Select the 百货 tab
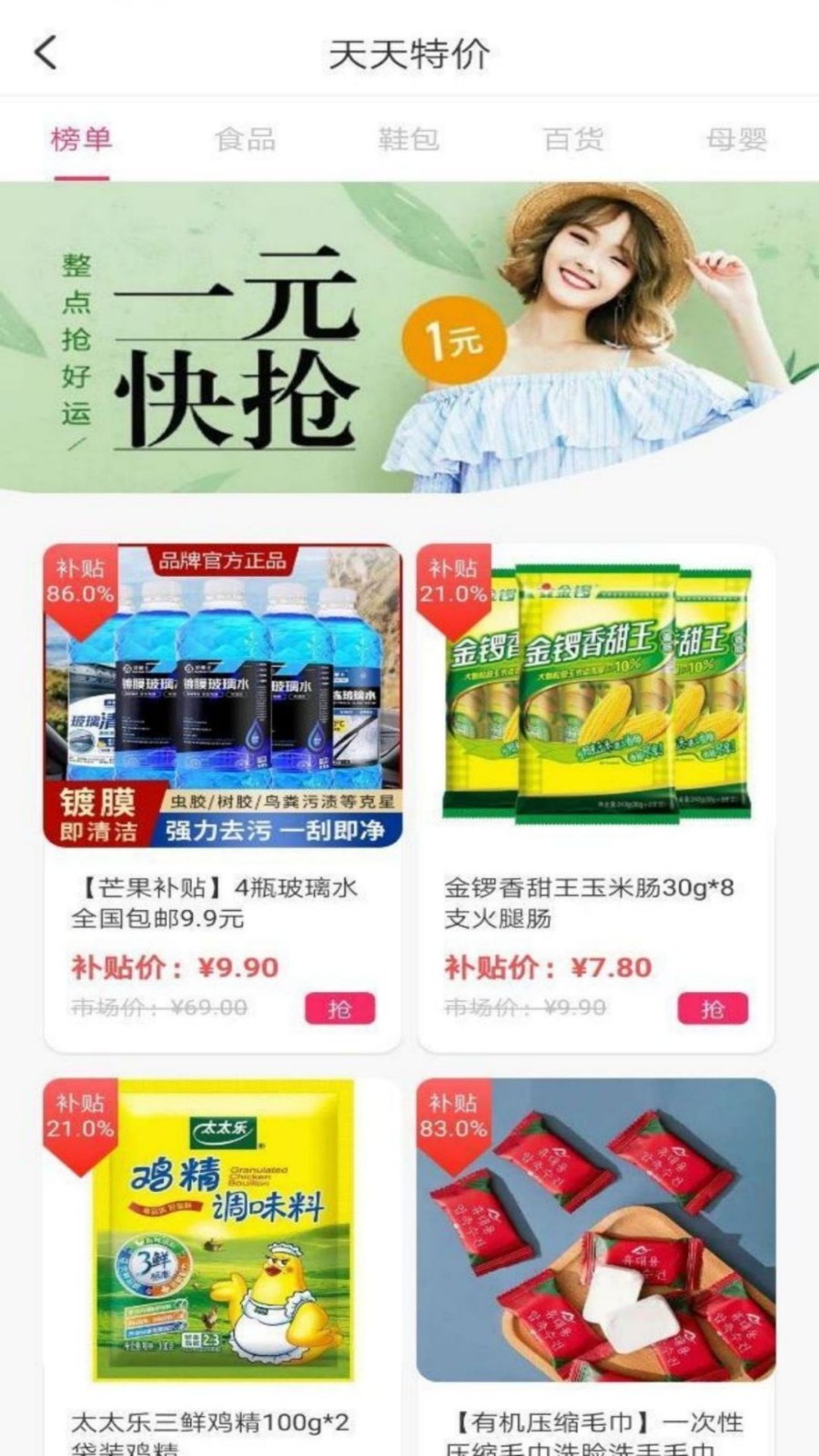Viewport: 819px width, 1456px height. [573, 138]
